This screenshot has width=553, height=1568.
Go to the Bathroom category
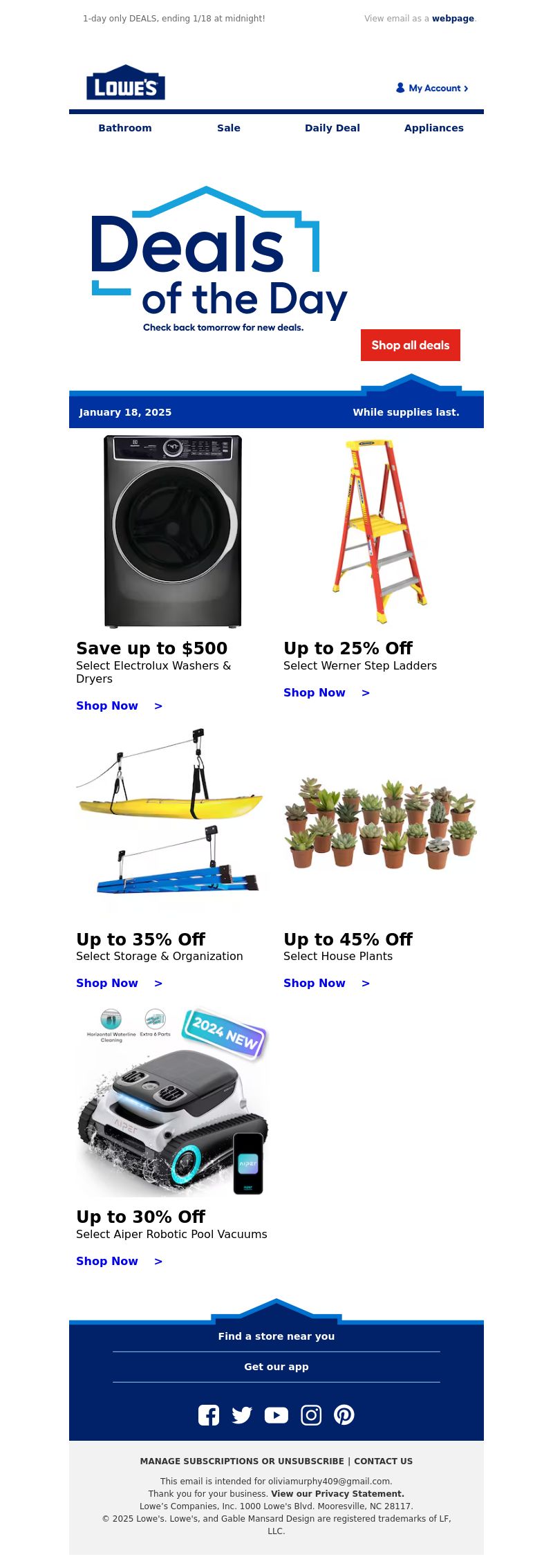[x=125, y=128]
